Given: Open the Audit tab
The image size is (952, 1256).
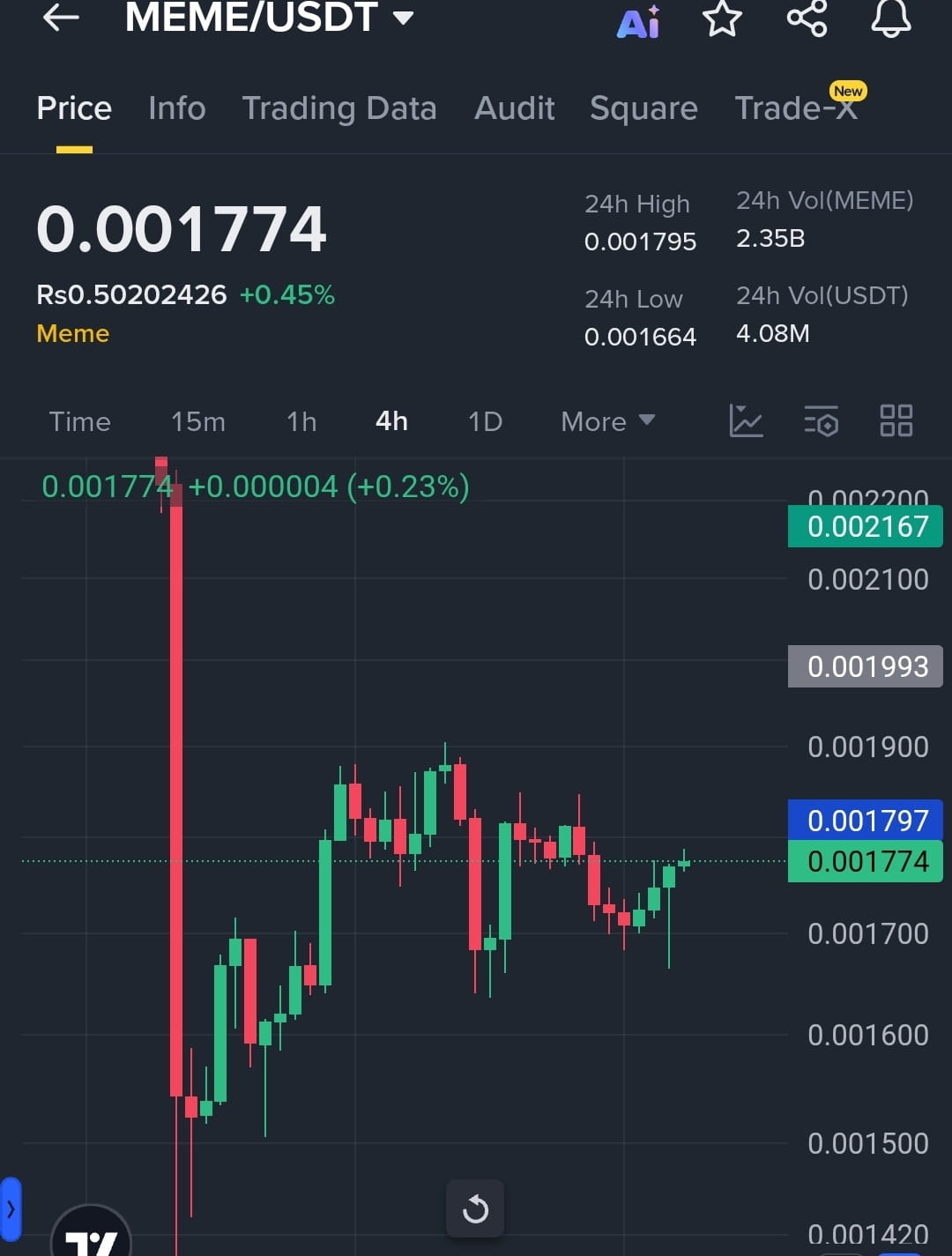Looking at the screenshot, I should 515,108.
